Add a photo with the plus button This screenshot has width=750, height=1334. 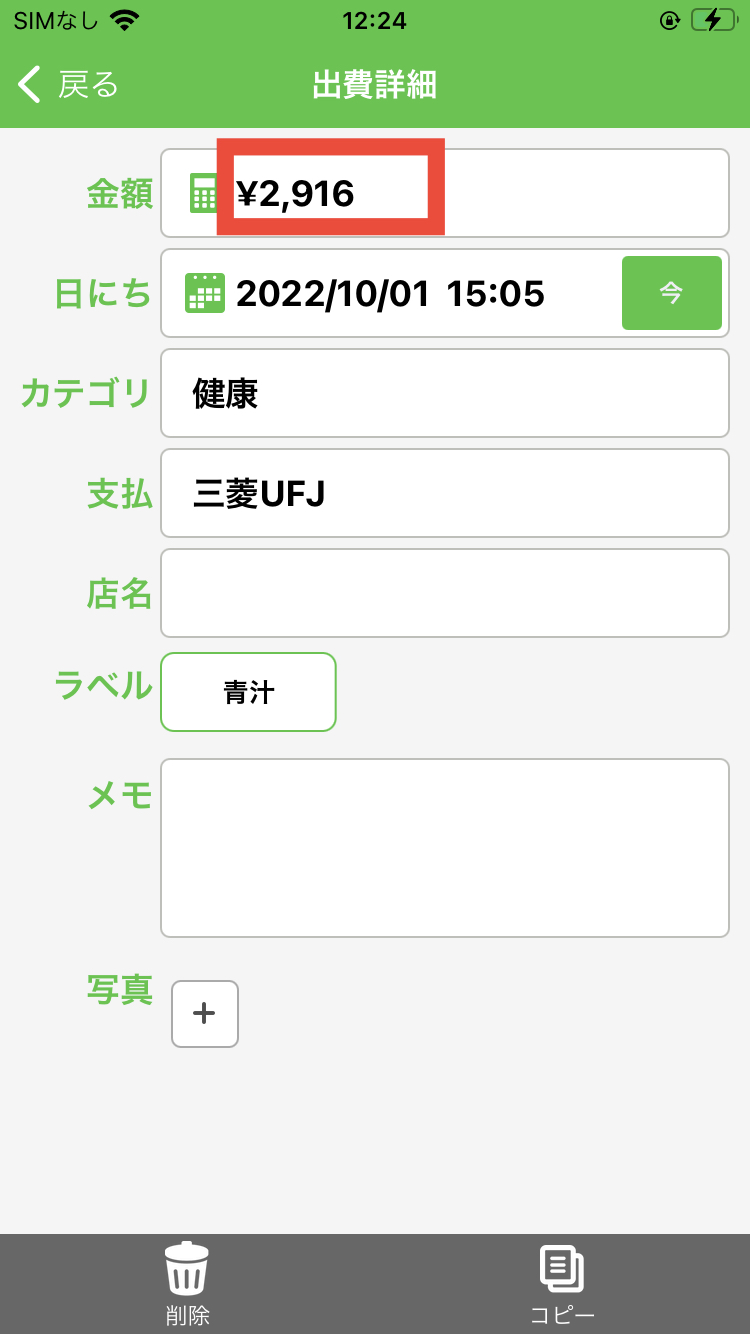[205, 1013]
